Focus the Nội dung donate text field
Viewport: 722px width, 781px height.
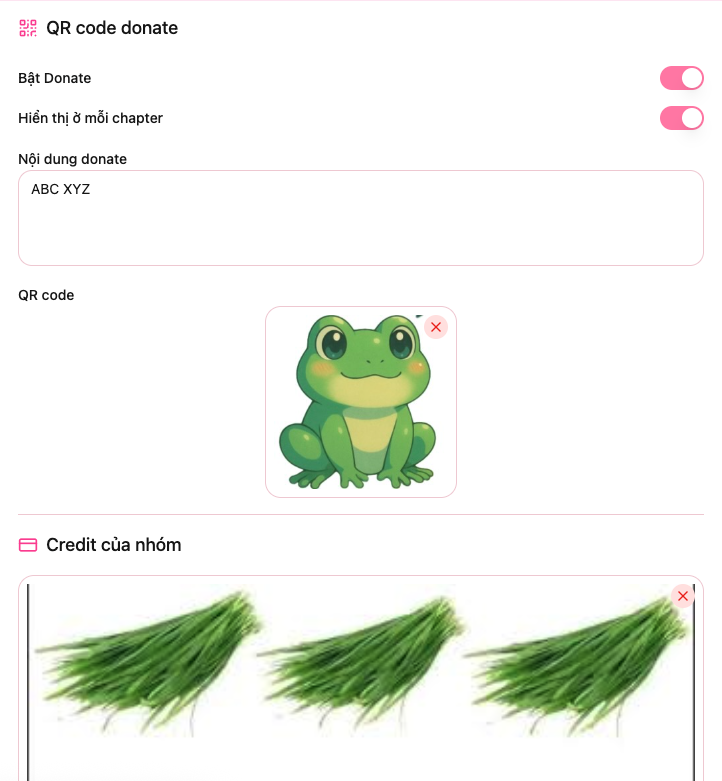tap(360, 218)
